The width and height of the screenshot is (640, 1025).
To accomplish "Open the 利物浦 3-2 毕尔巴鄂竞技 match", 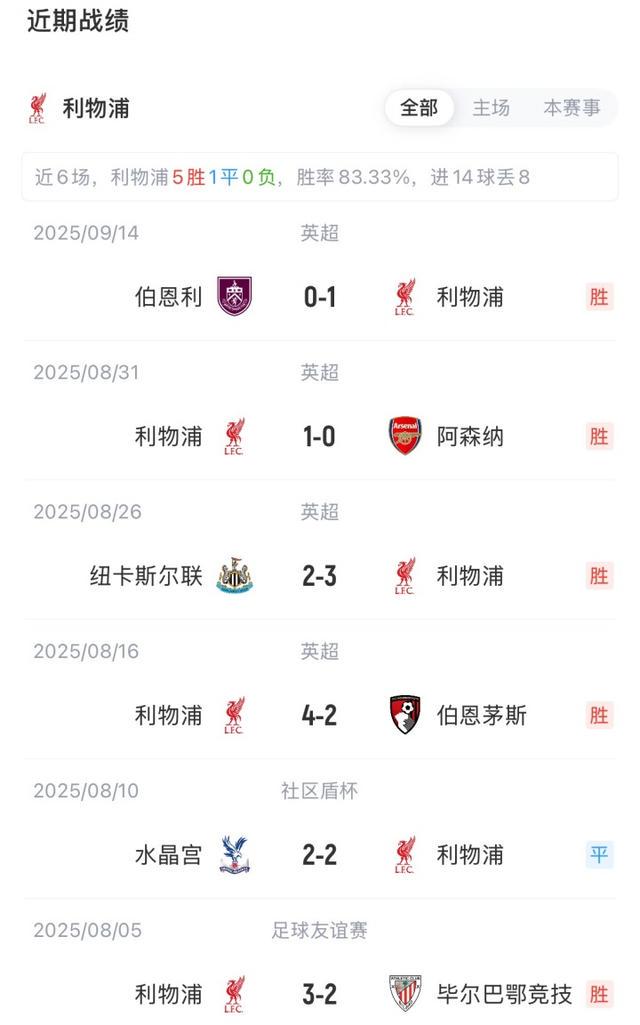I will coord(320,994).
